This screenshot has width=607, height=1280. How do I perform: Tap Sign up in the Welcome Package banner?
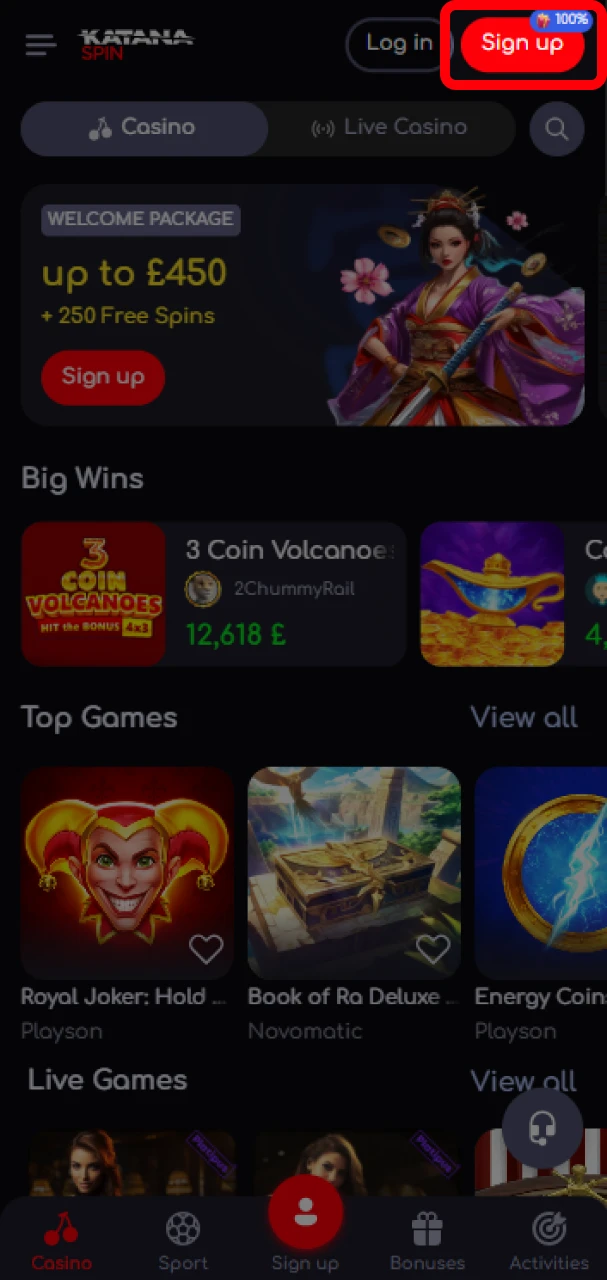(x=103, y=377)
